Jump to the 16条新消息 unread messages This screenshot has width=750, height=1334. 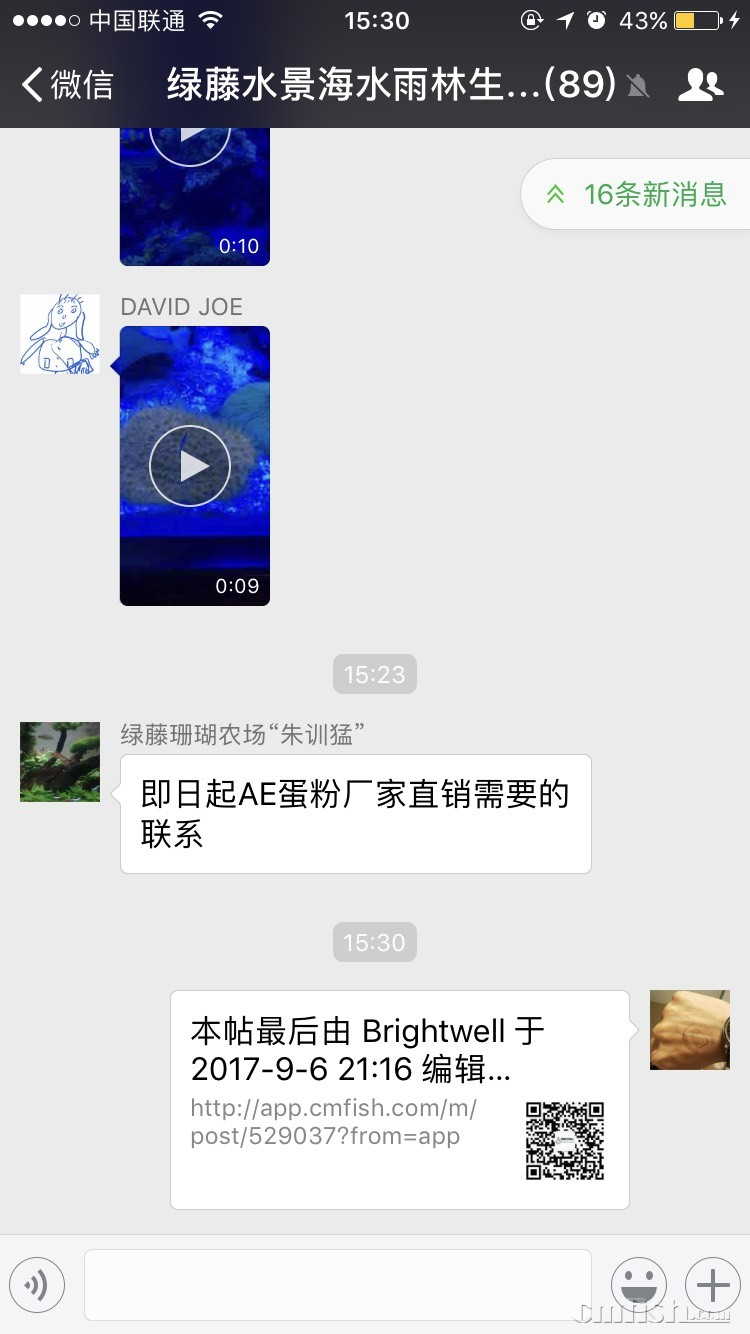(x=636, y=194)
